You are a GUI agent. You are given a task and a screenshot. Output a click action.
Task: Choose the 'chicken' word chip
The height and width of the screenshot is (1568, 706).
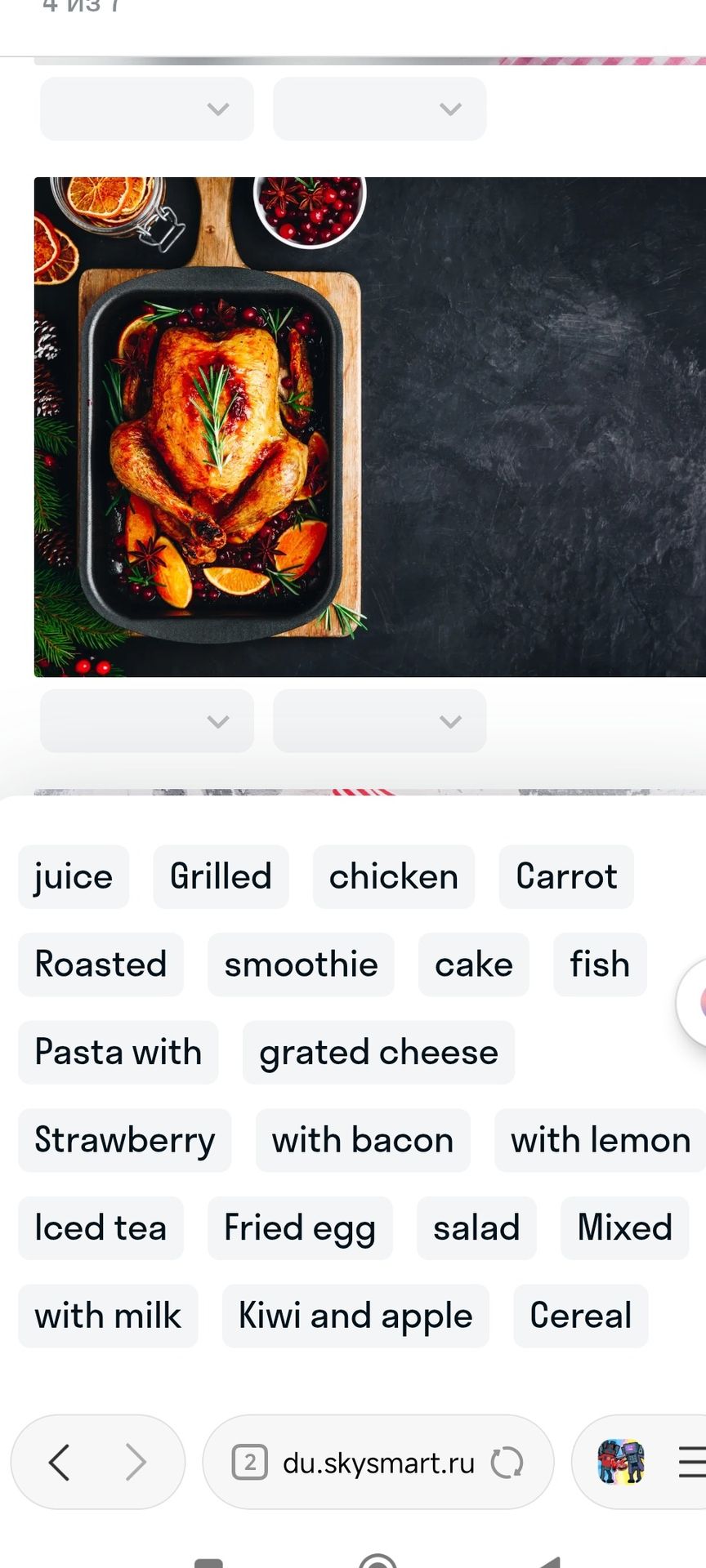[393, 876]
